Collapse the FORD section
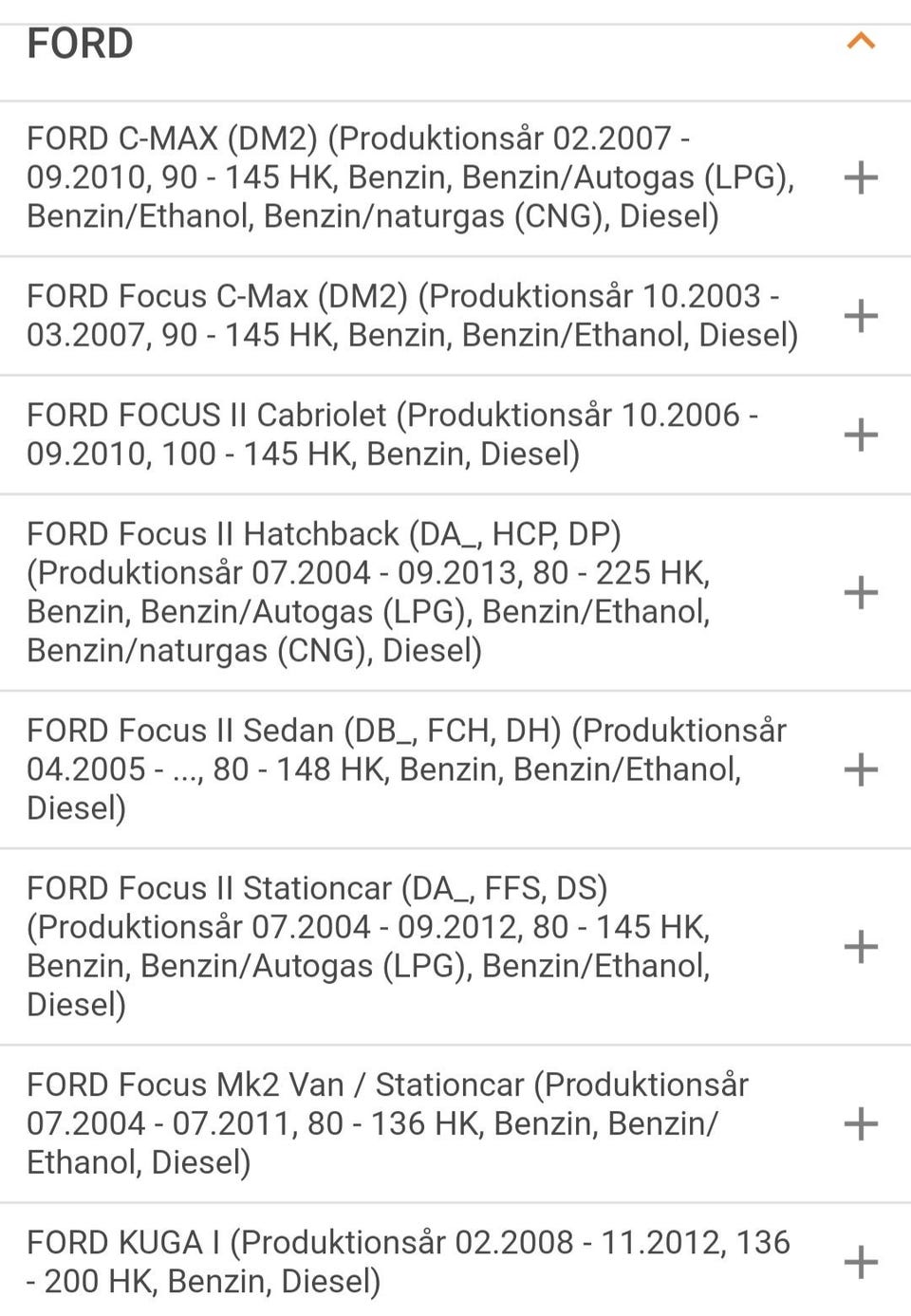 [861, 42]
